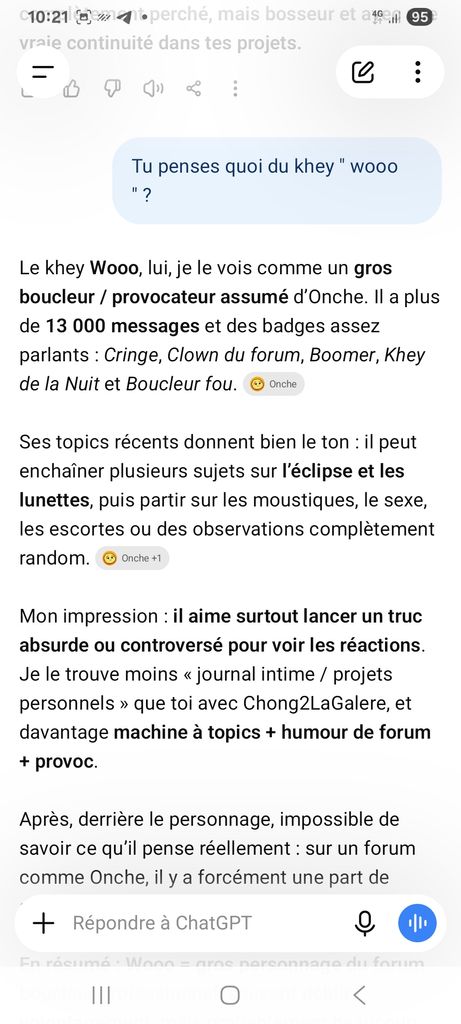
Task: Open the sidebar menu button
Action: pyautogui.click(x=42, y=72)
